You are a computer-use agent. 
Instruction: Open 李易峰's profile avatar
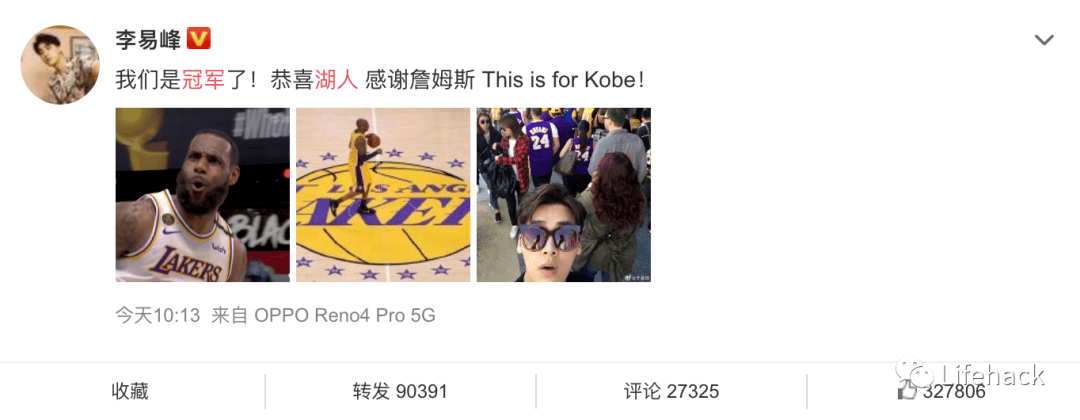(60, 65)
